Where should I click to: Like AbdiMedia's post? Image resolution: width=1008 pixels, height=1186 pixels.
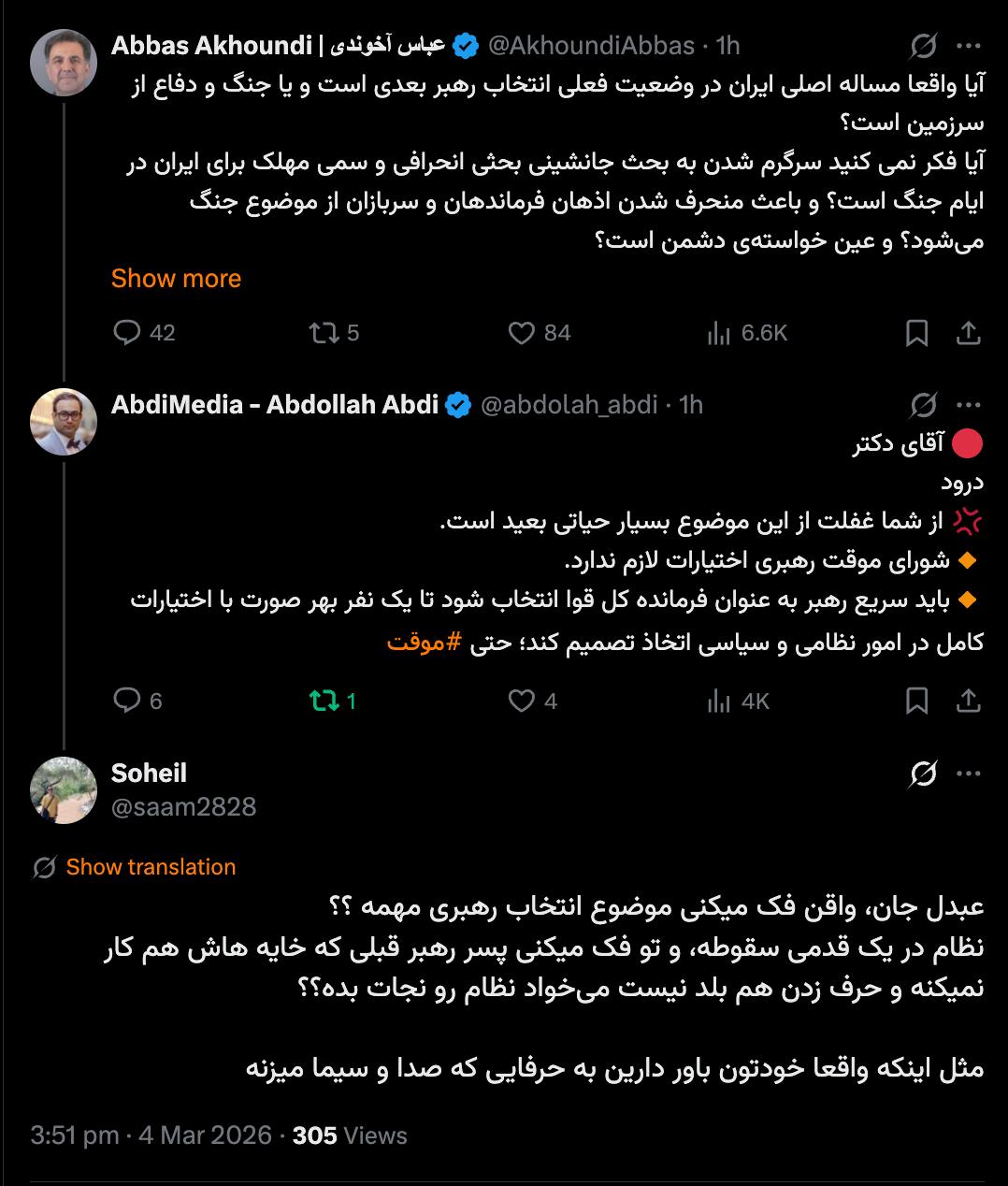[x=521, y=701]
